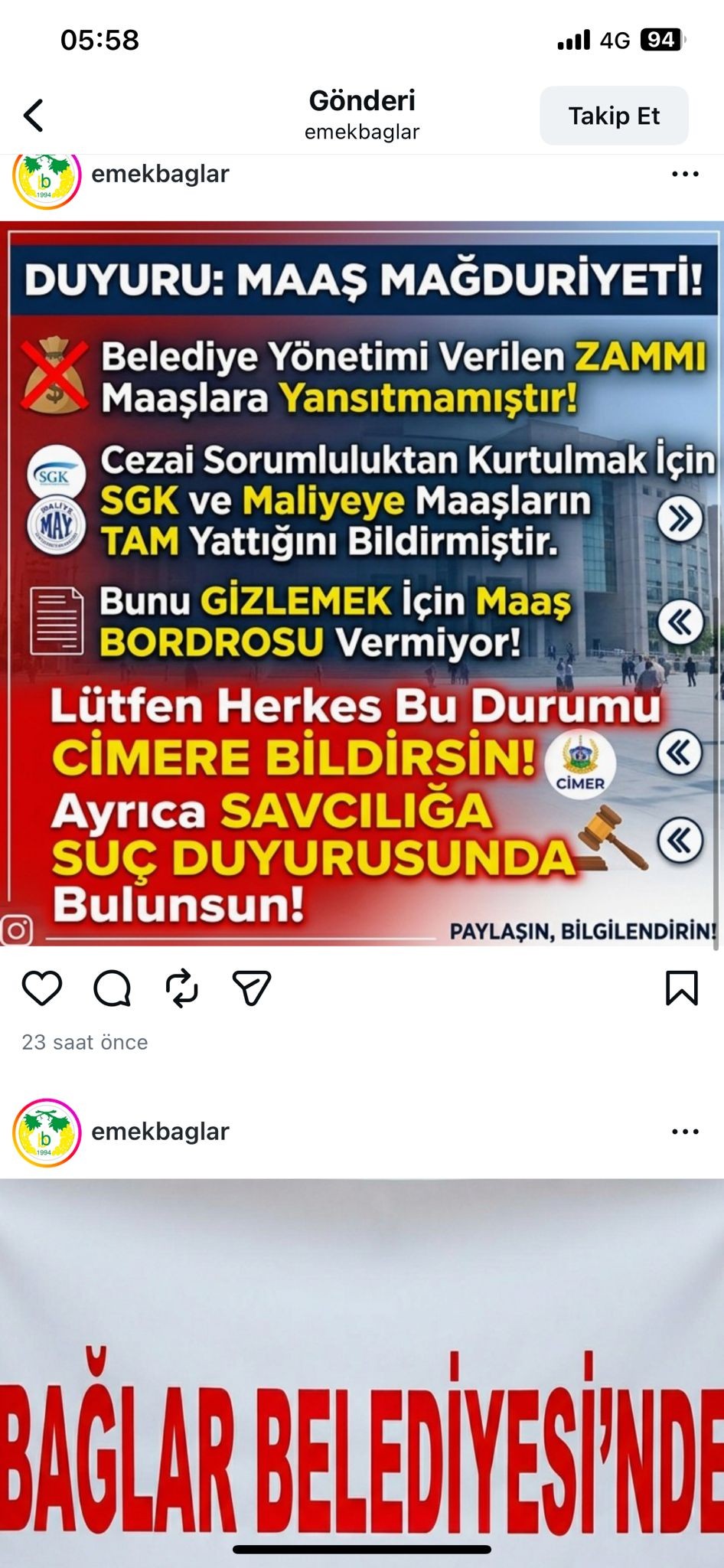Open comments on the salary announcement post
724x1568 pixels.
113,988
